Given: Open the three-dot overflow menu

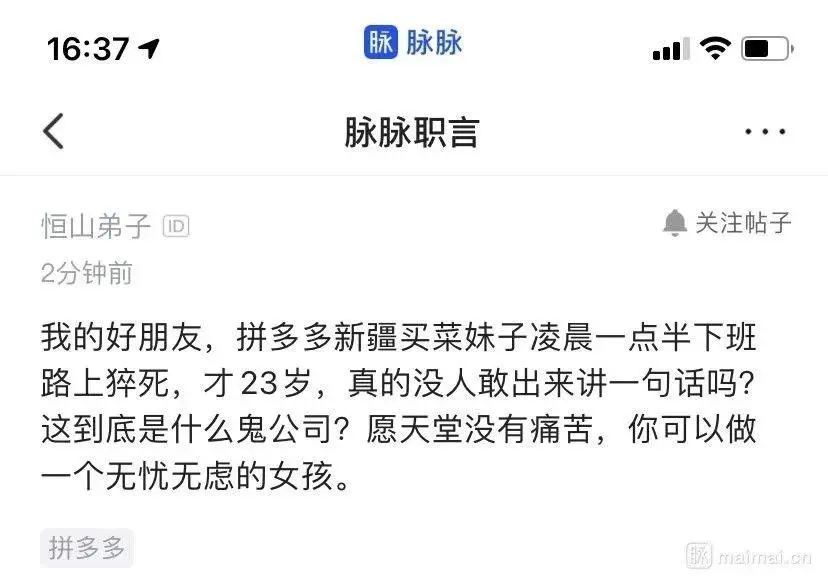Looking at the screenshot, I should click(766, 132).
